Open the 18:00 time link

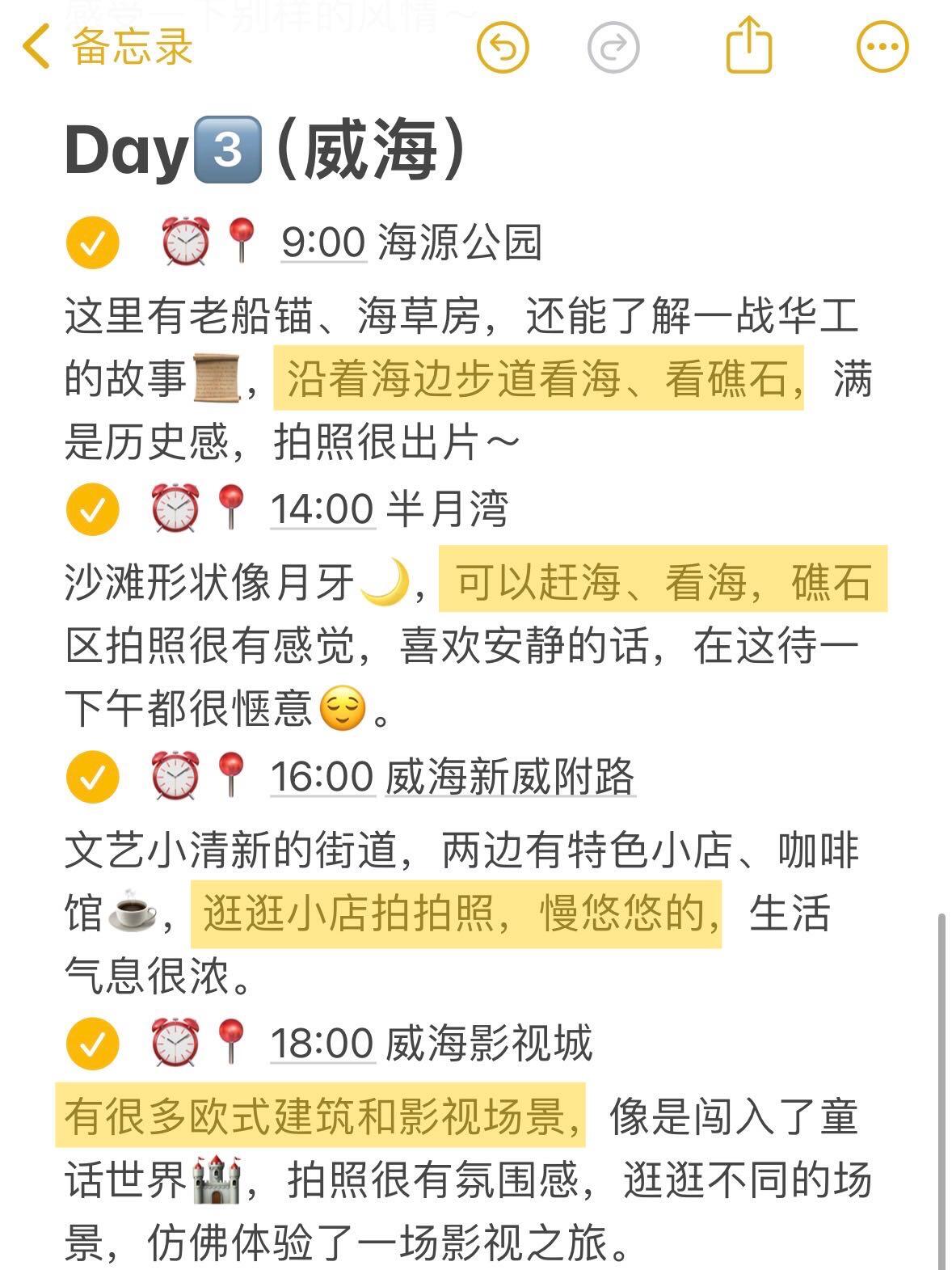[x=322, y=1043]
